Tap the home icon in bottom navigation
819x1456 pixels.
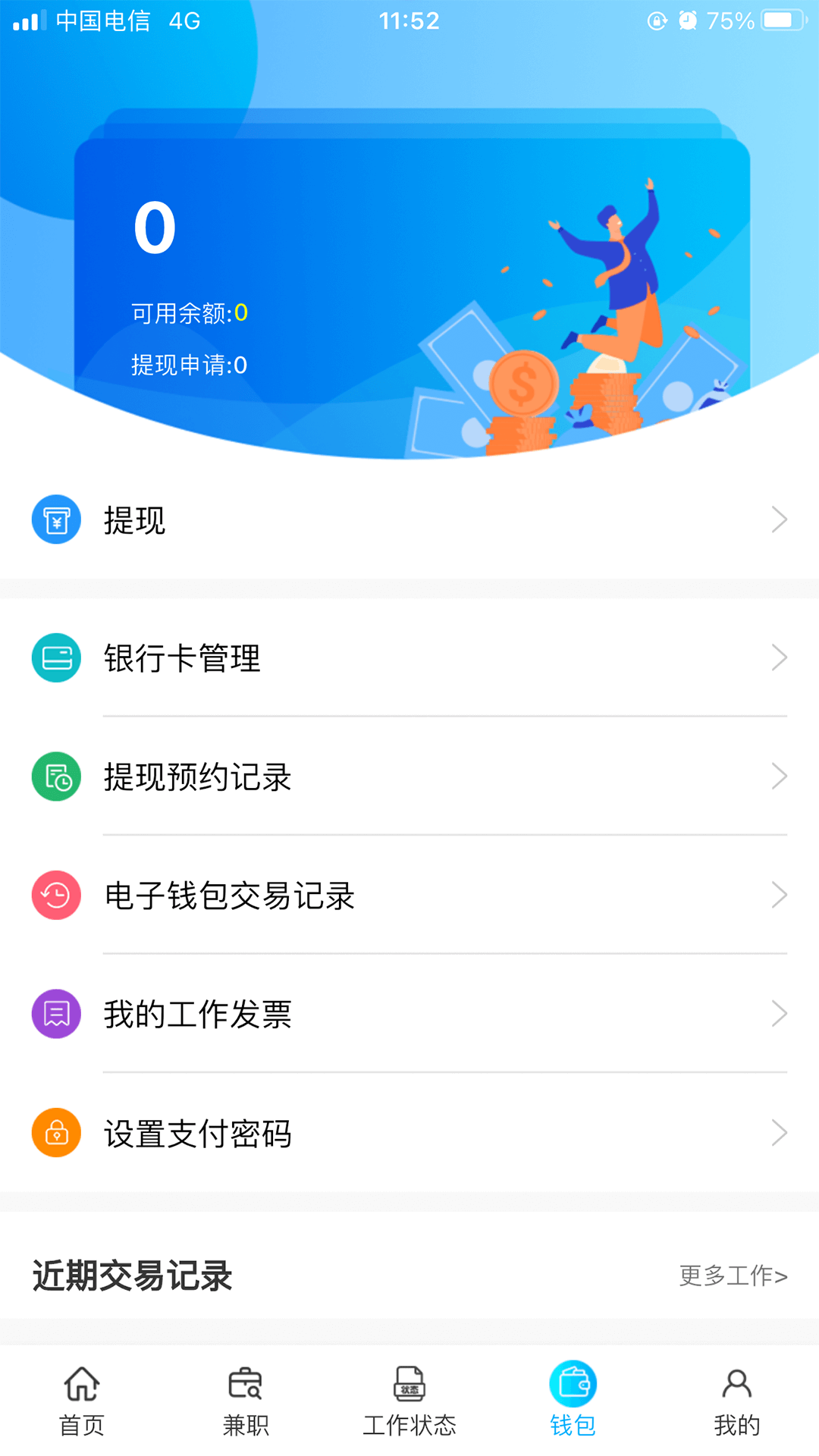point(80,1382)
